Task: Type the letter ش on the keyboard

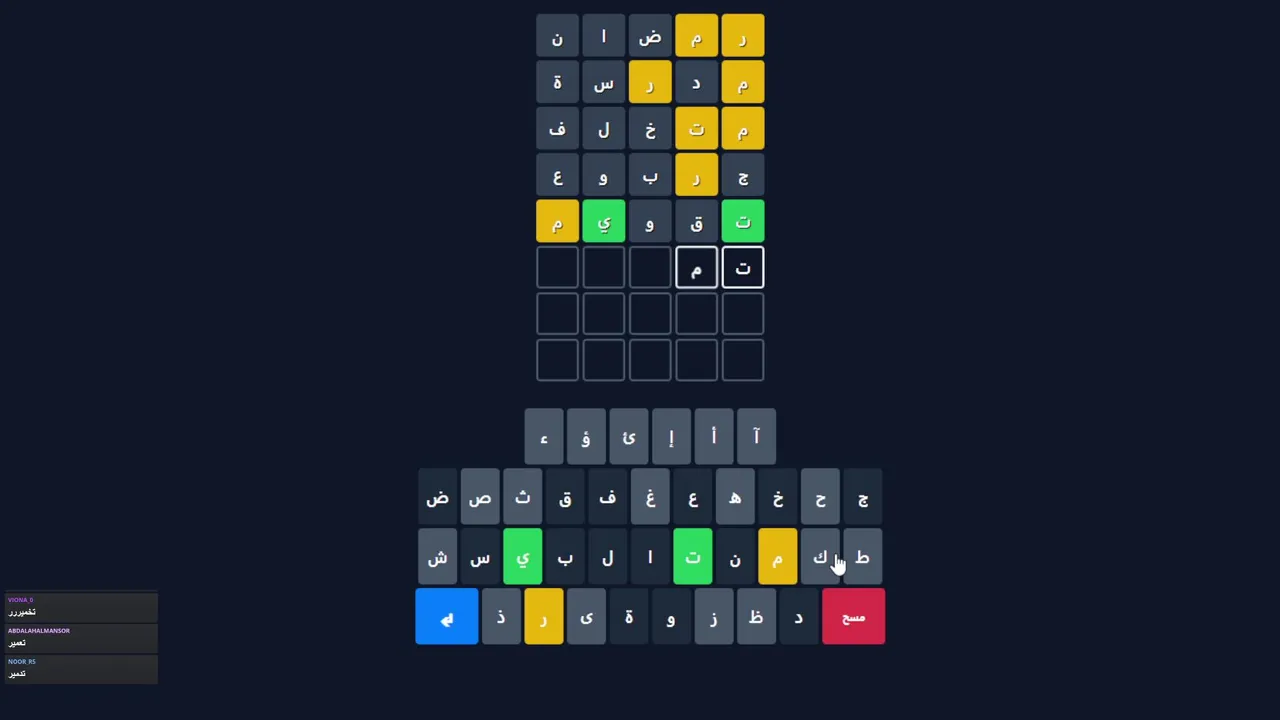Action: (x=437, y=557)
